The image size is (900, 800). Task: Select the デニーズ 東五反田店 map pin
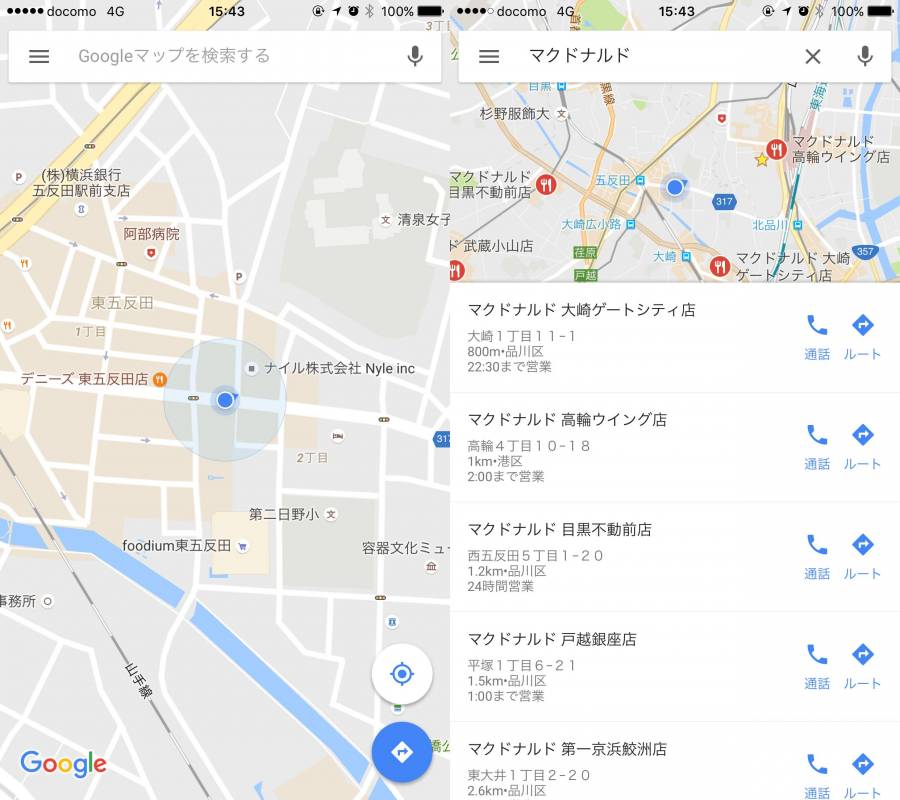159,379
